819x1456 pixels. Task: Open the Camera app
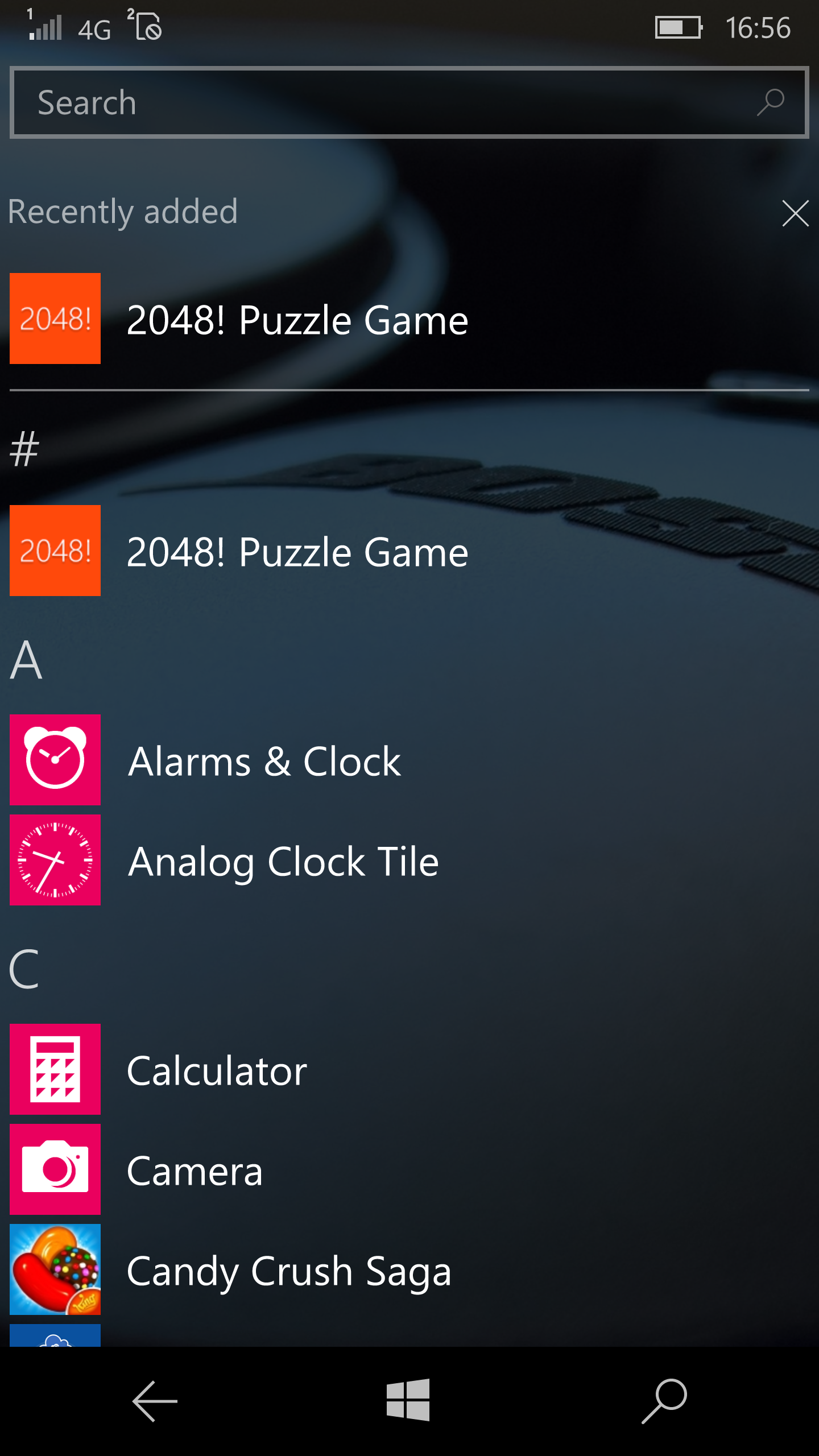point(194,1170)
